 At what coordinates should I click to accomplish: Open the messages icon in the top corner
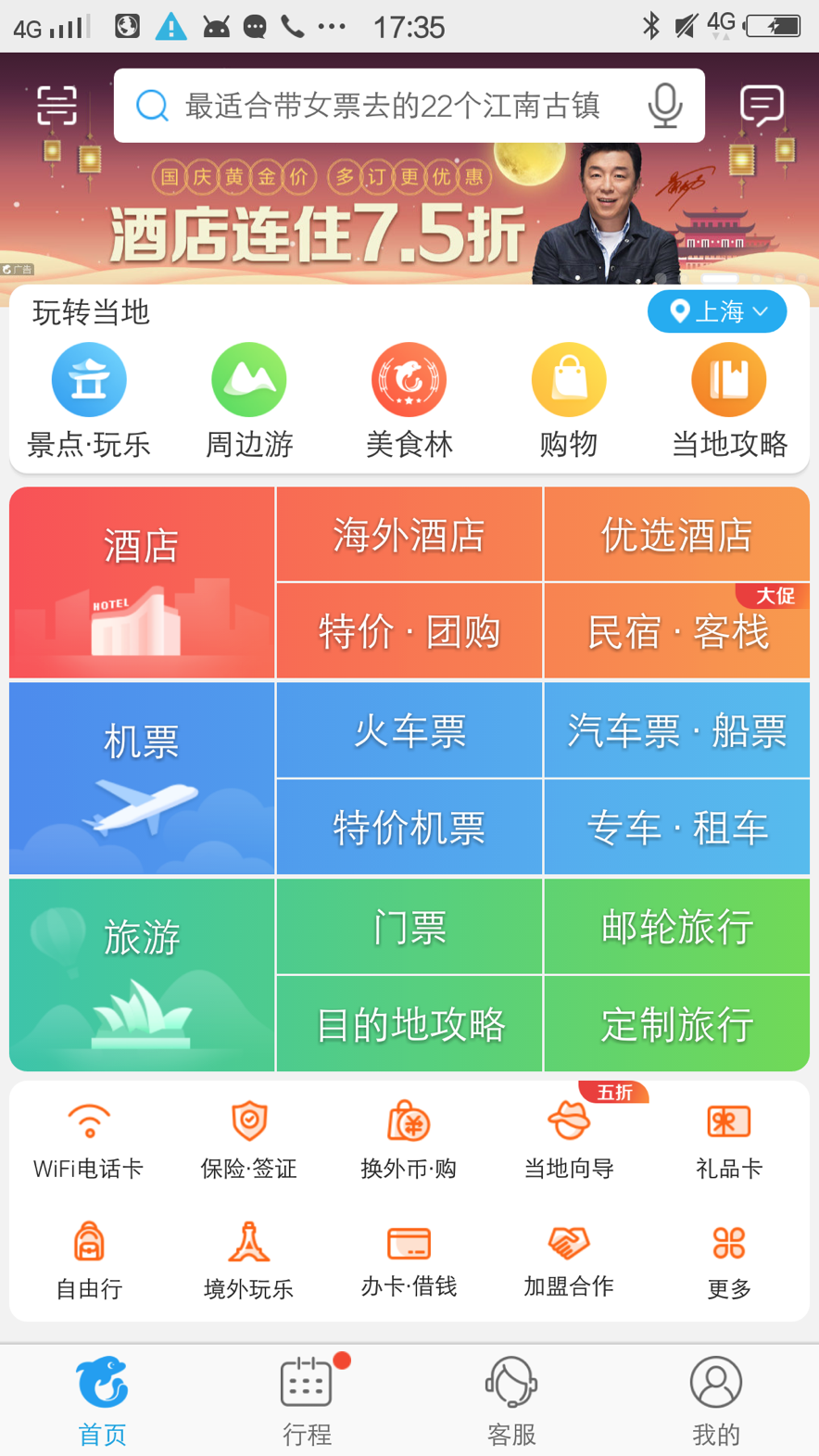pos(762,106)
